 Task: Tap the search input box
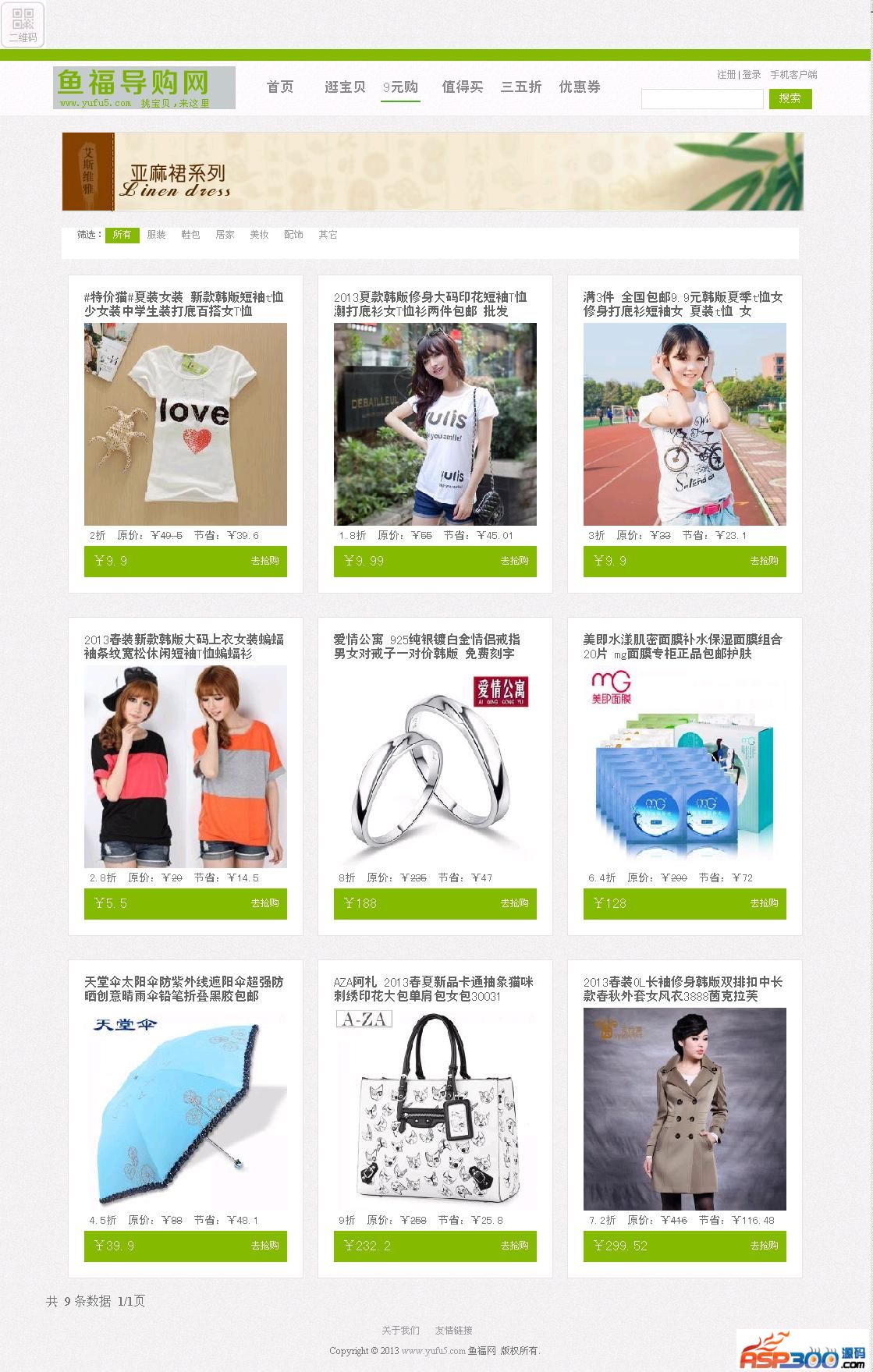pyautogui.click(x=701, y=99)
